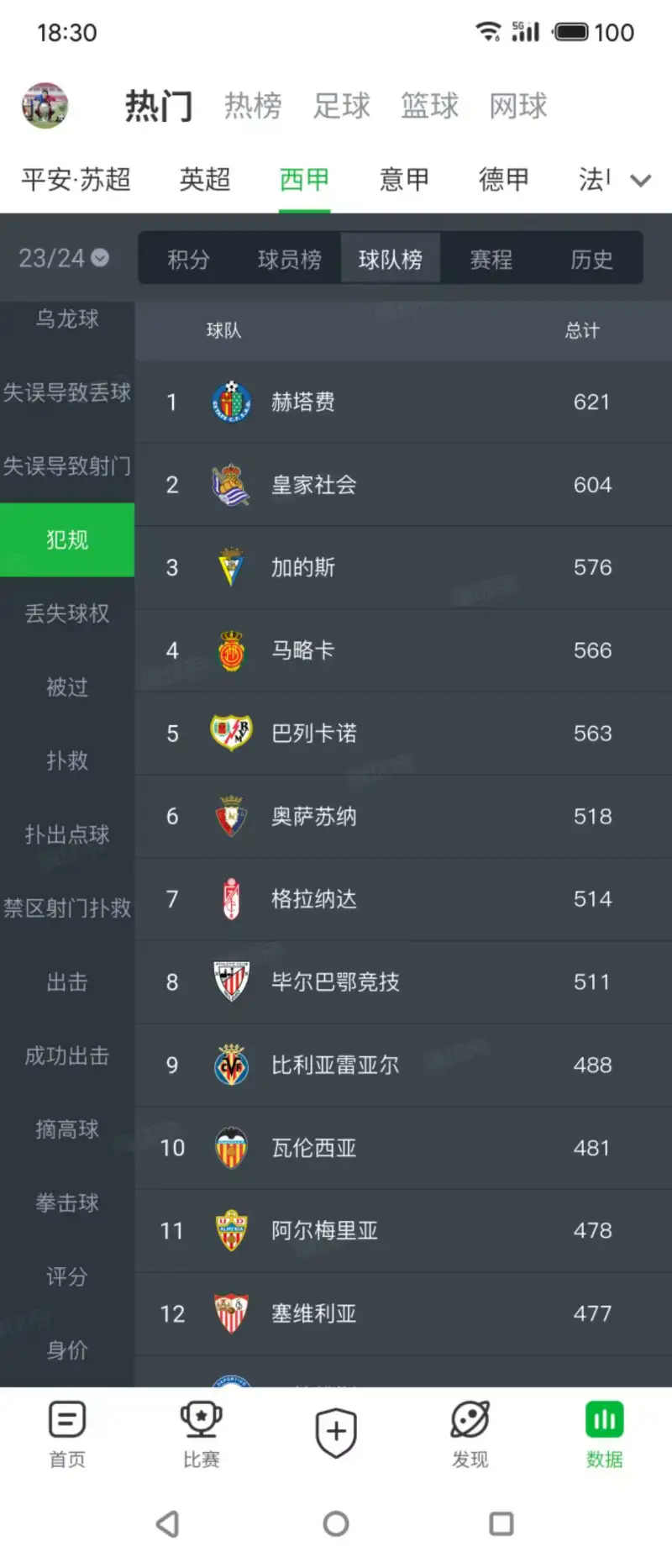672x1568 pixels.
Task: Switch to the 篮球 top tab
Action: 429,106
